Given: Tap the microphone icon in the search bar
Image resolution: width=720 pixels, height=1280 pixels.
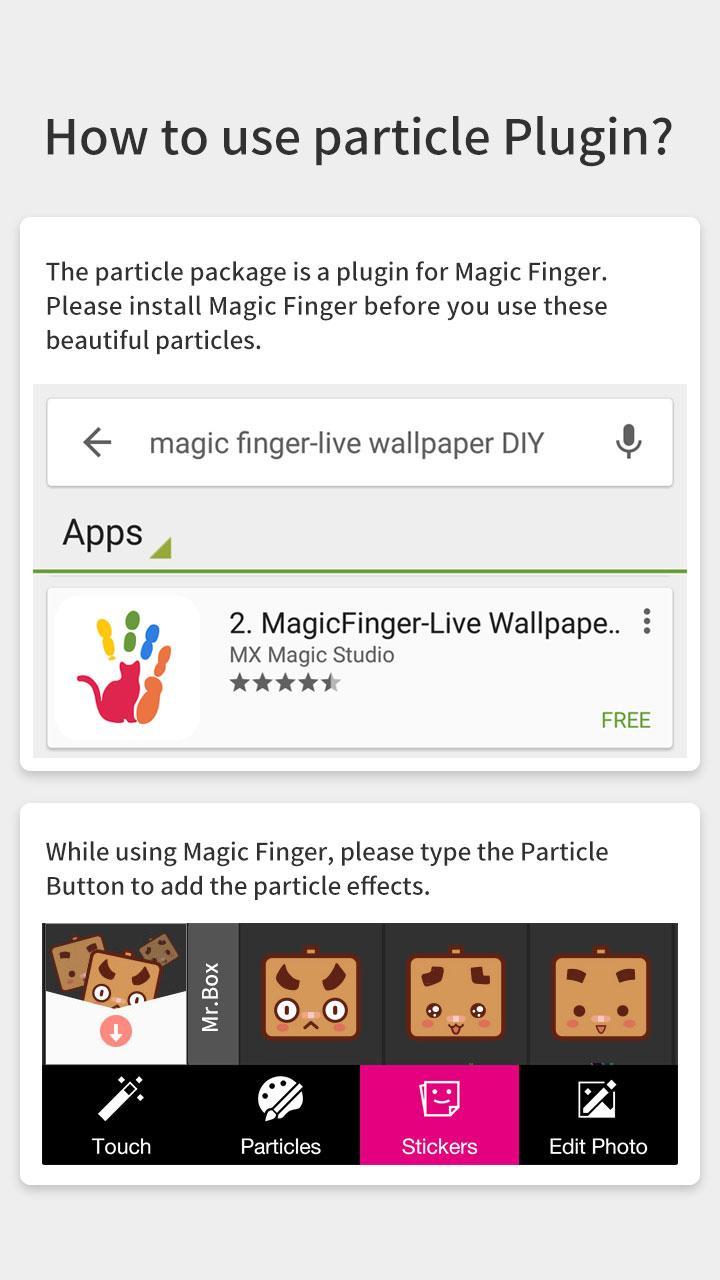Looking at the screenshot, I should click(x=628, y=441).
